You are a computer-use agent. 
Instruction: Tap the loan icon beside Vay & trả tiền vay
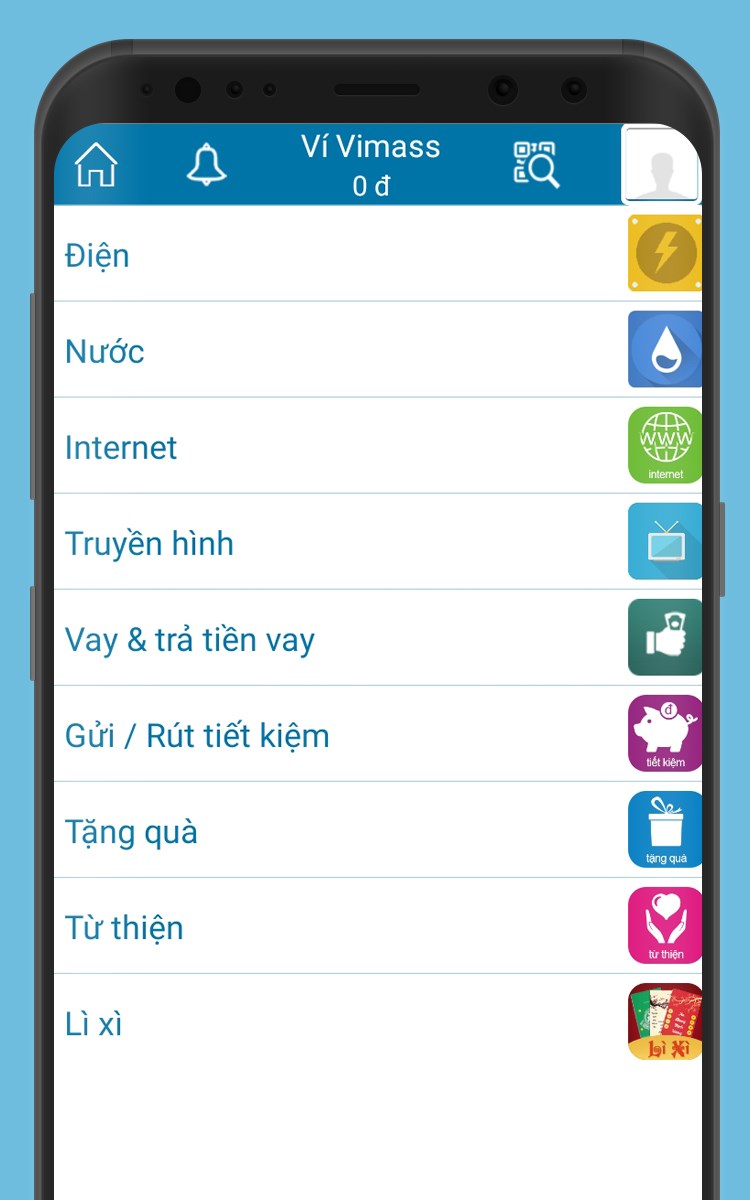coord(665,637)
